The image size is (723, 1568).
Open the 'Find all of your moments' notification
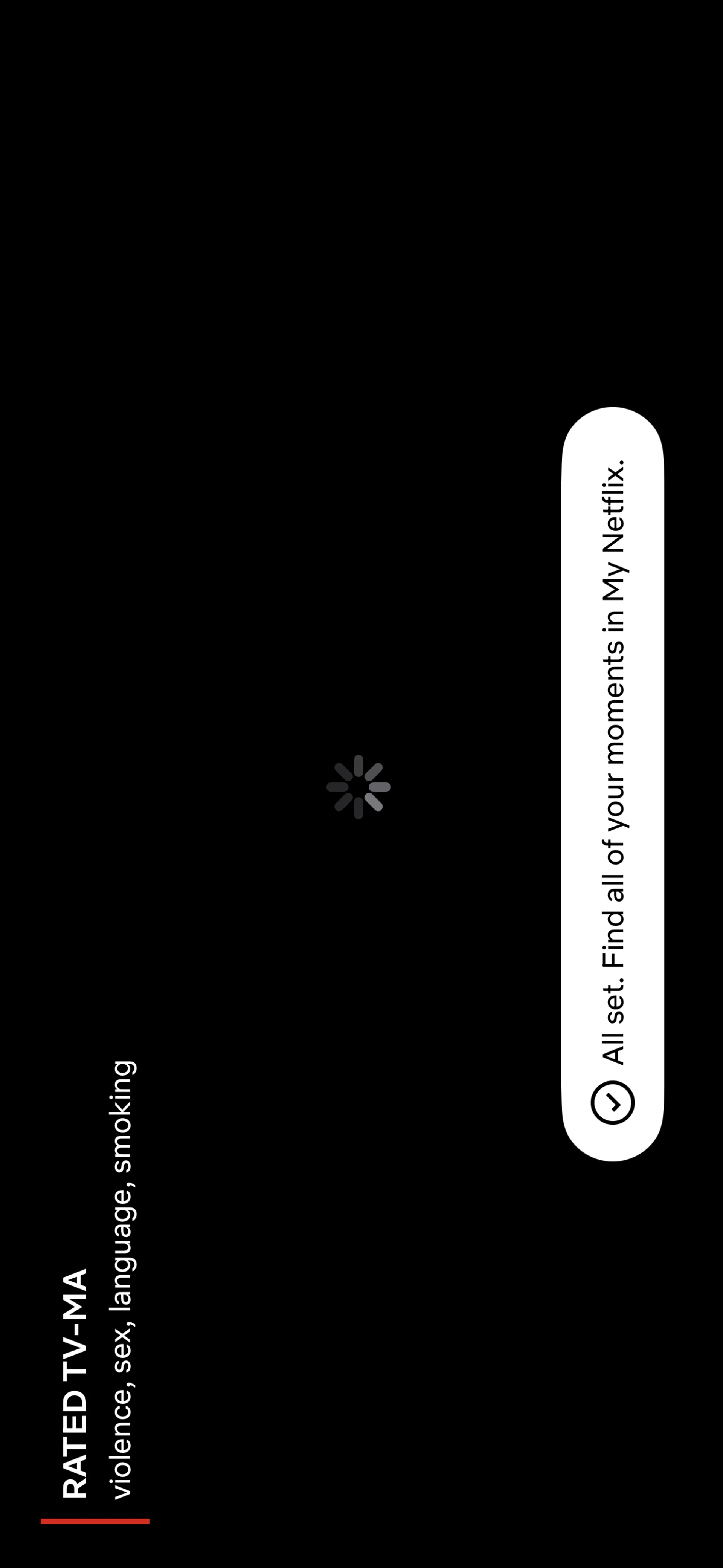coord(613,784)
